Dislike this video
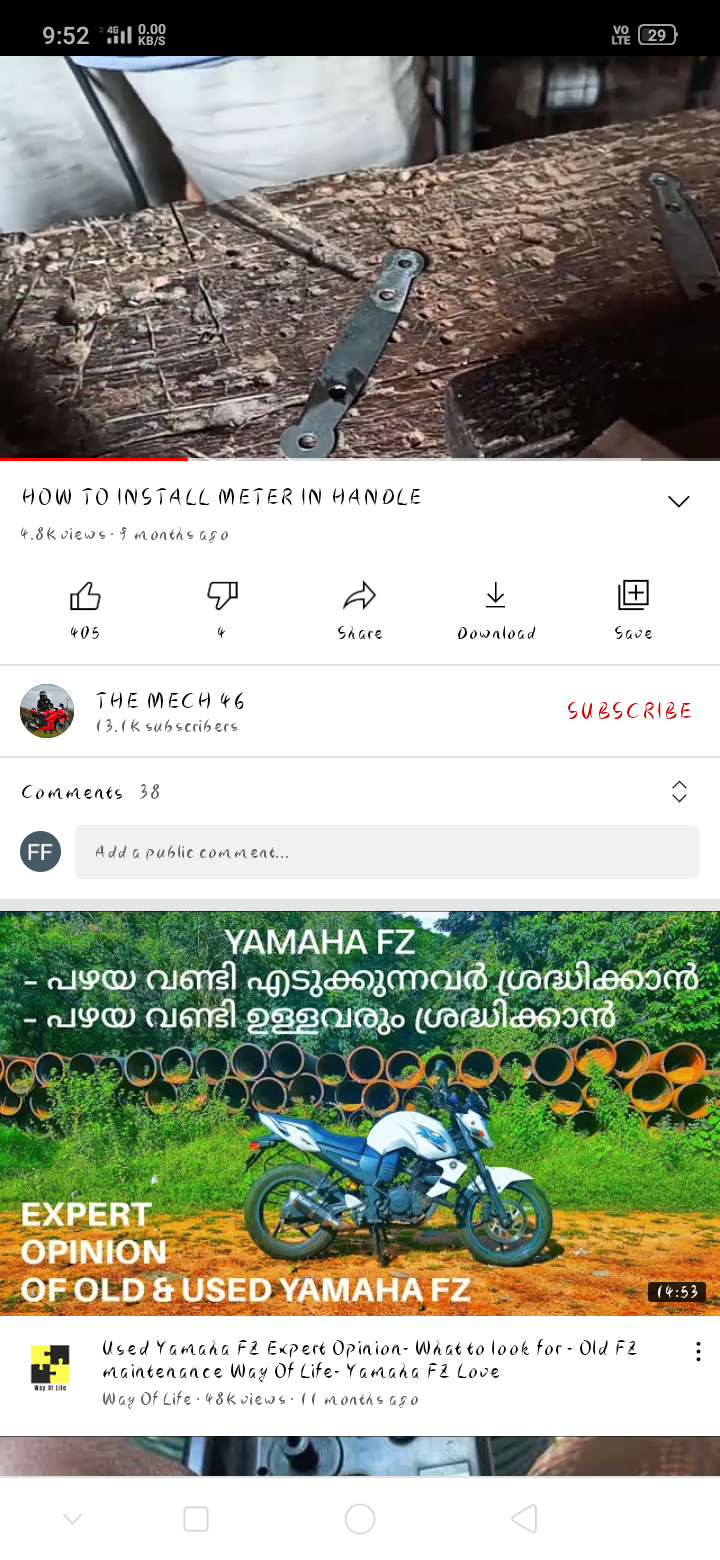720x1560 pixels. click(222, 598)
